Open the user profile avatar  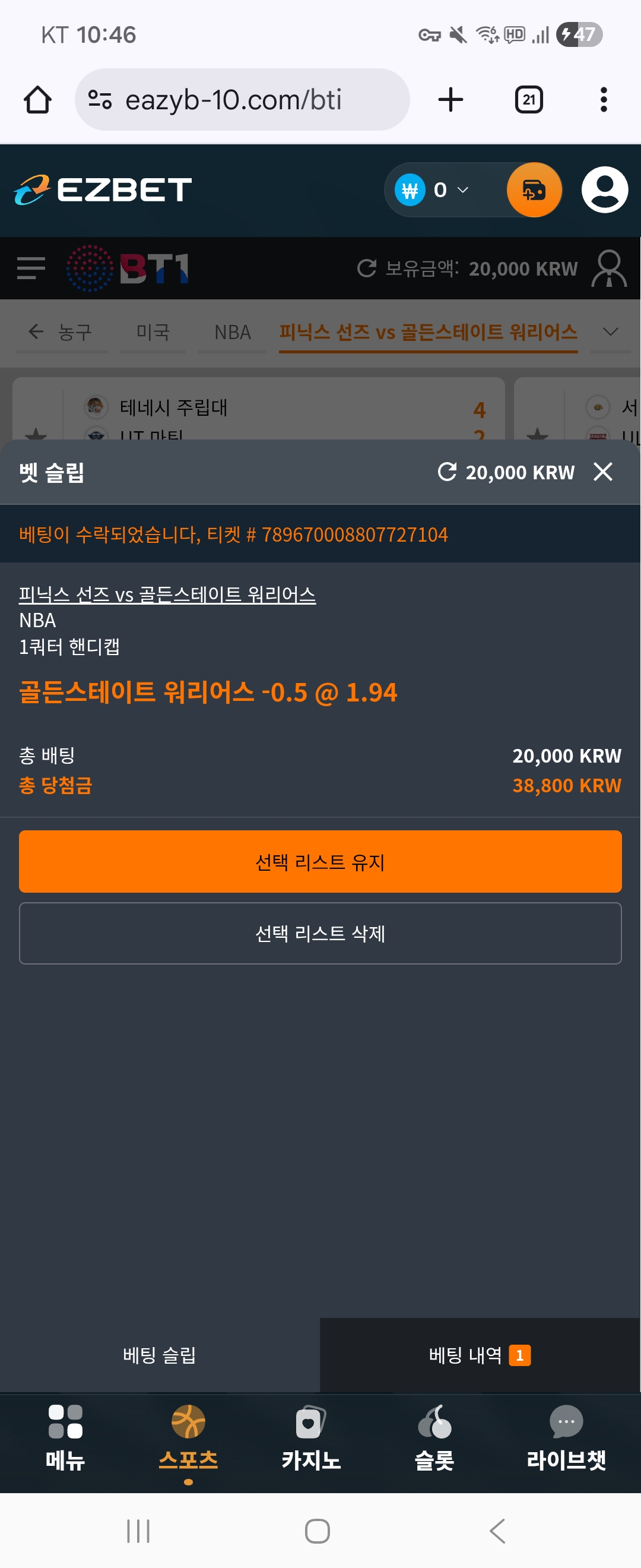tap(604, 190)
